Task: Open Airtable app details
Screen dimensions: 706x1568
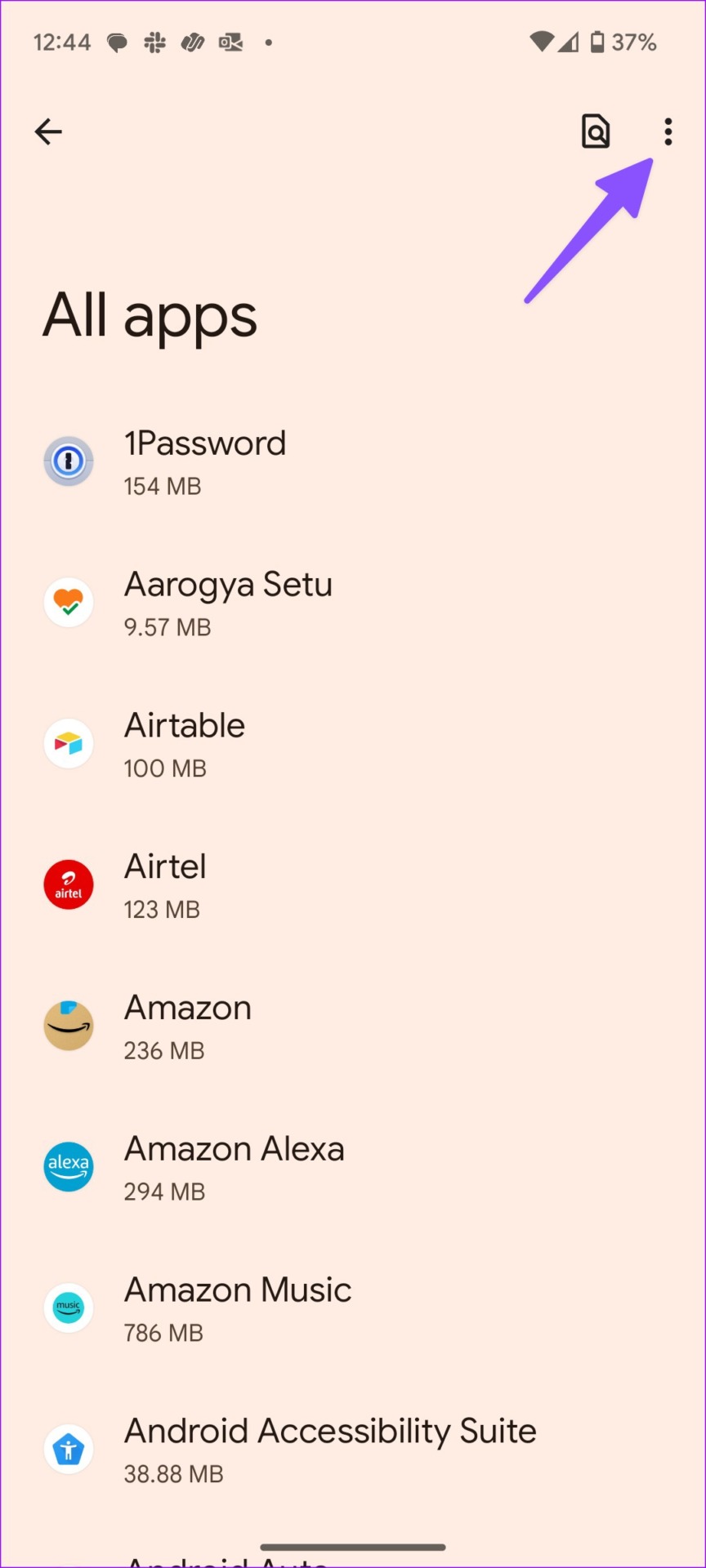Action: tap(353, 744)
